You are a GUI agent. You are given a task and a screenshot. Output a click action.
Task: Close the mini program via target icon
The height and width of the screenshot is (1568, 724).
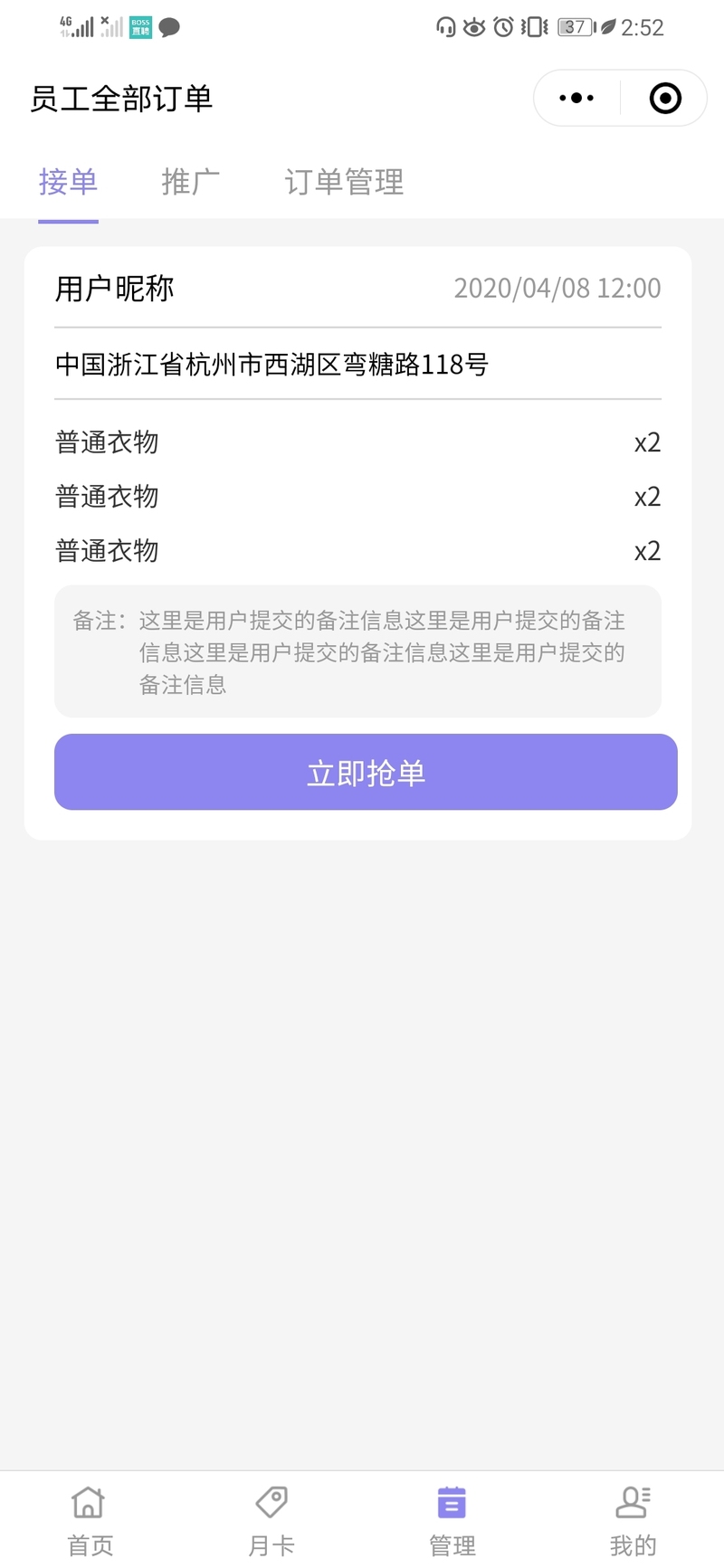[x=665, y=98]
